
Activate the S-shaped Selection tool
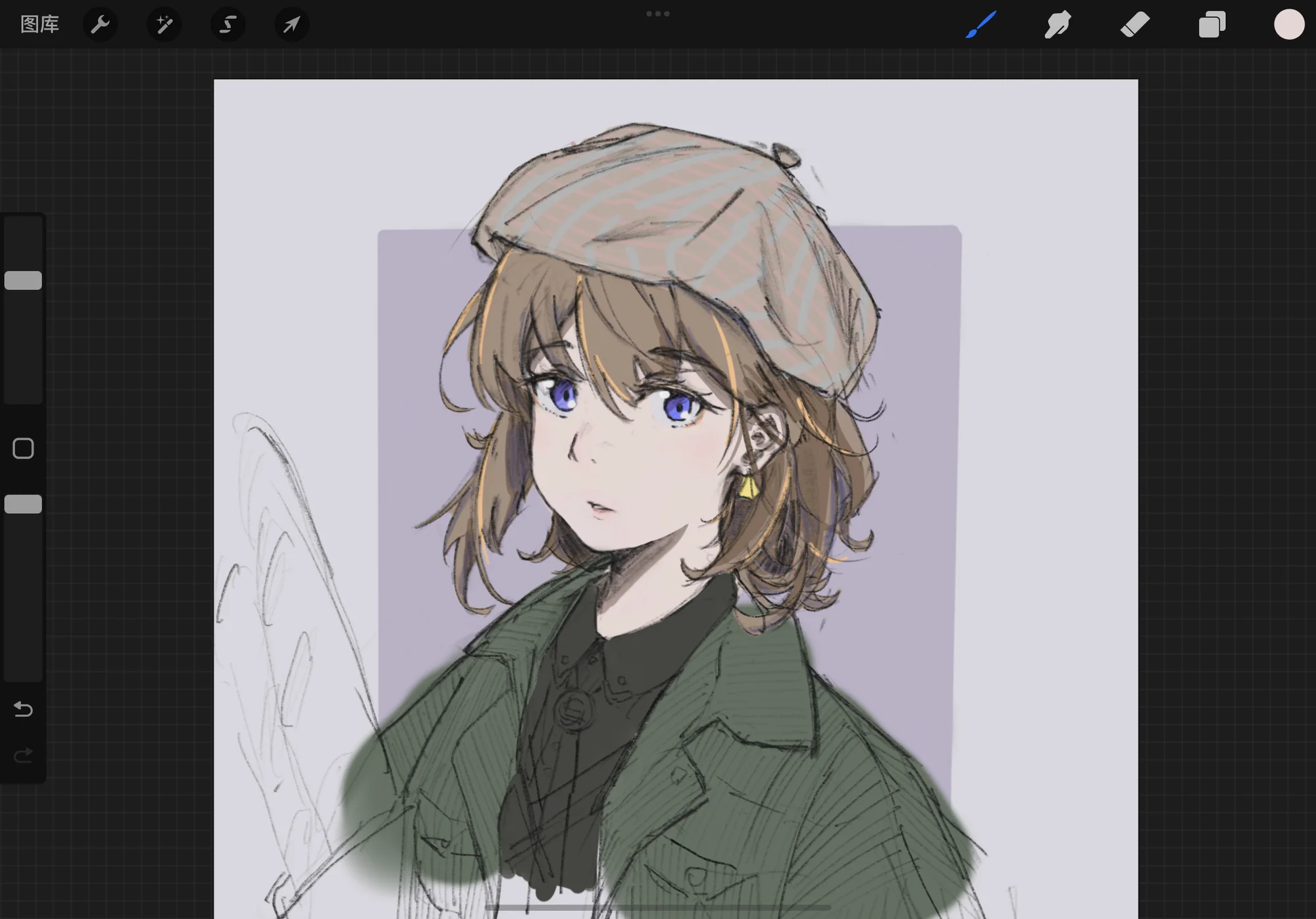click(x=228, y=24)
